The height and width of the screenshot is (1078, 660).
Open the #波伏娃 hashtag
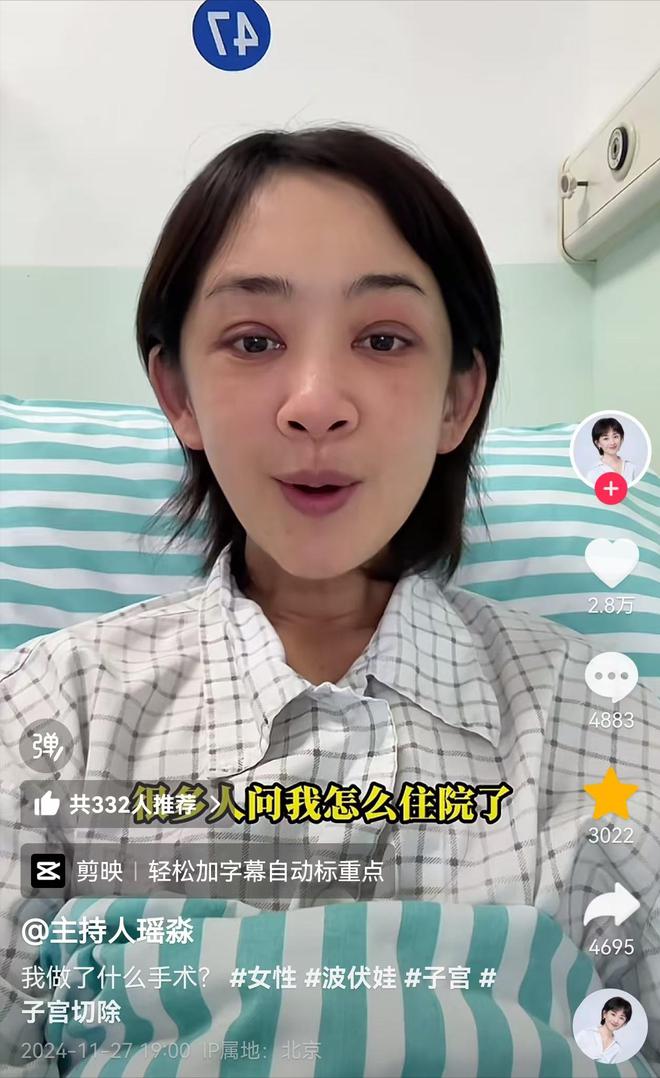351,977
